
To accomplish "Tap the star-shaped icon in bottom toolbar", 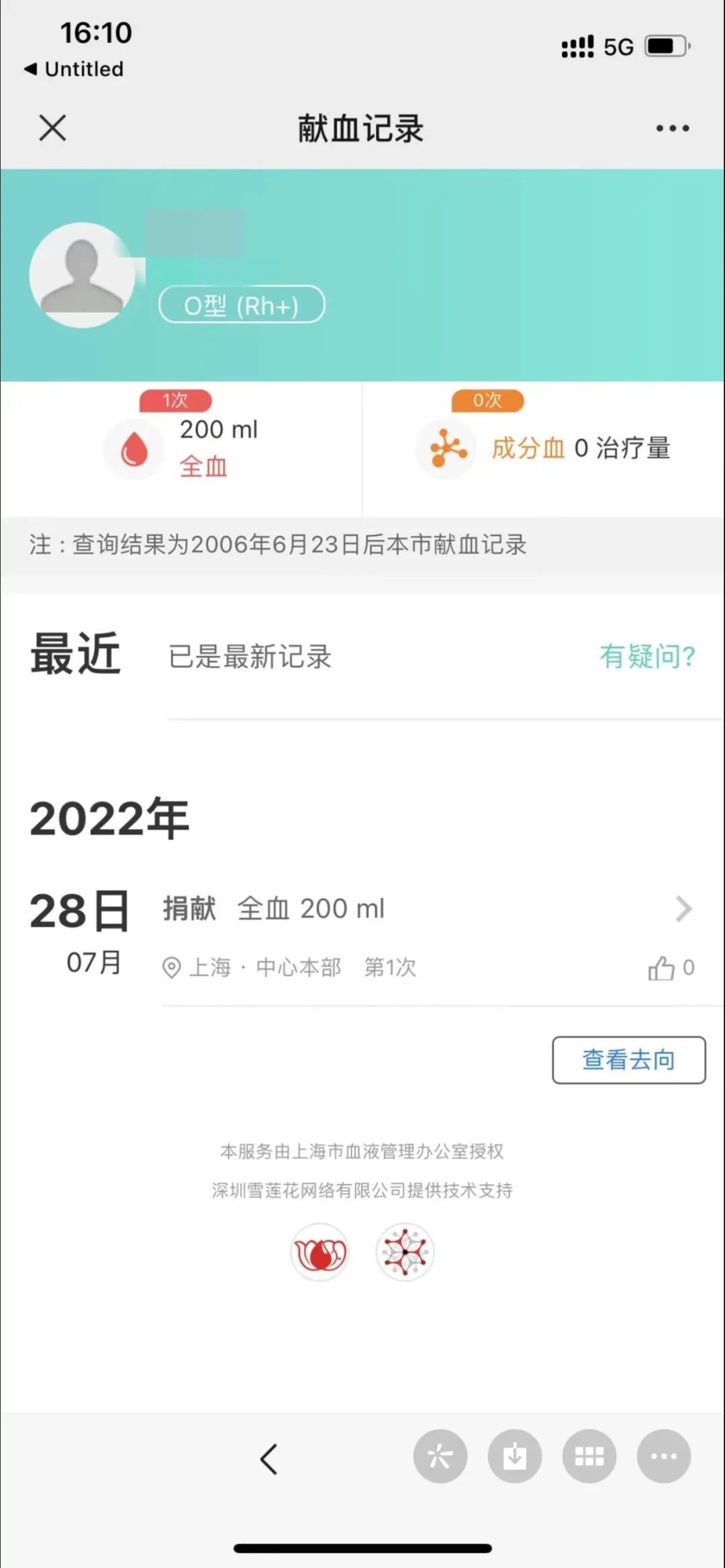I will click(440, 1456).
